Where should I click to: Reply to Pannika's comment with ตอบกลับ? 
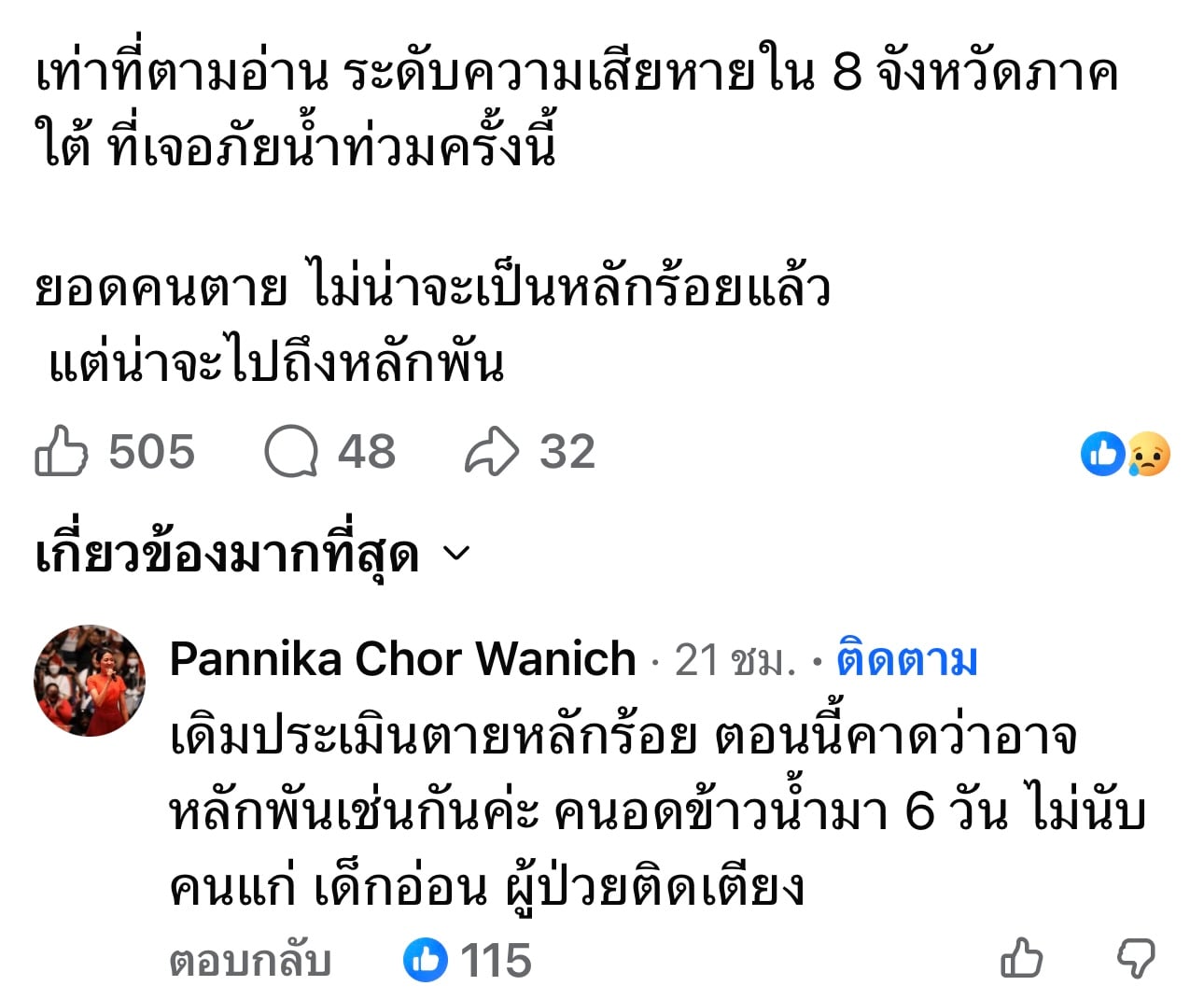[x=250, y=961]
